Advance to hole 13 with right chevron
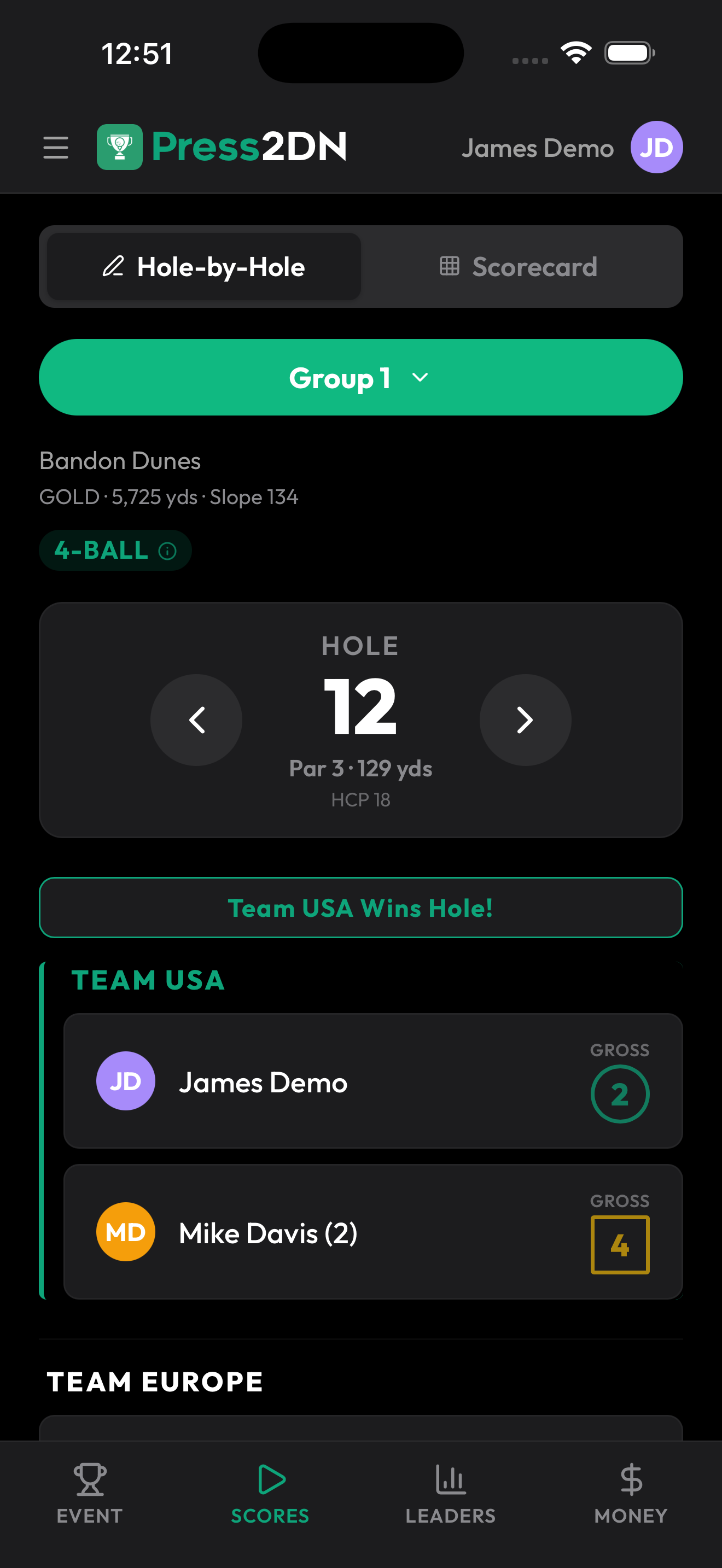The width and height of the screenshot is (722, 1568). pyautogui.click(x=526, y=719)
